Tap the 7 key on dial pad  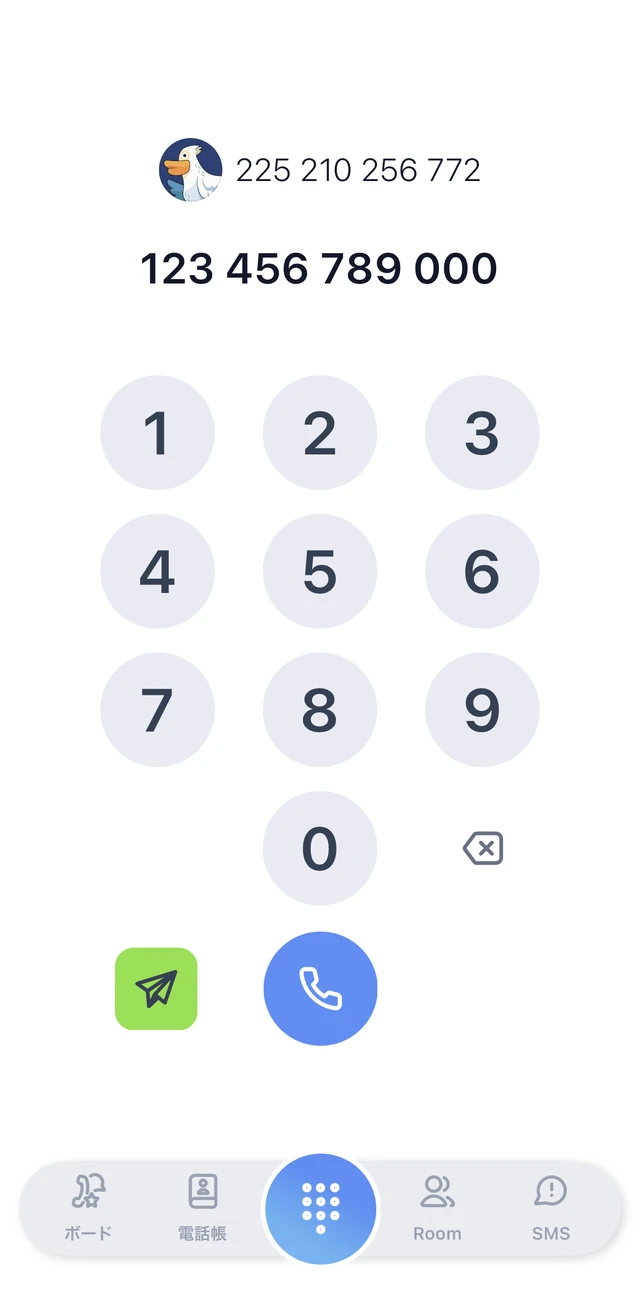157,710
